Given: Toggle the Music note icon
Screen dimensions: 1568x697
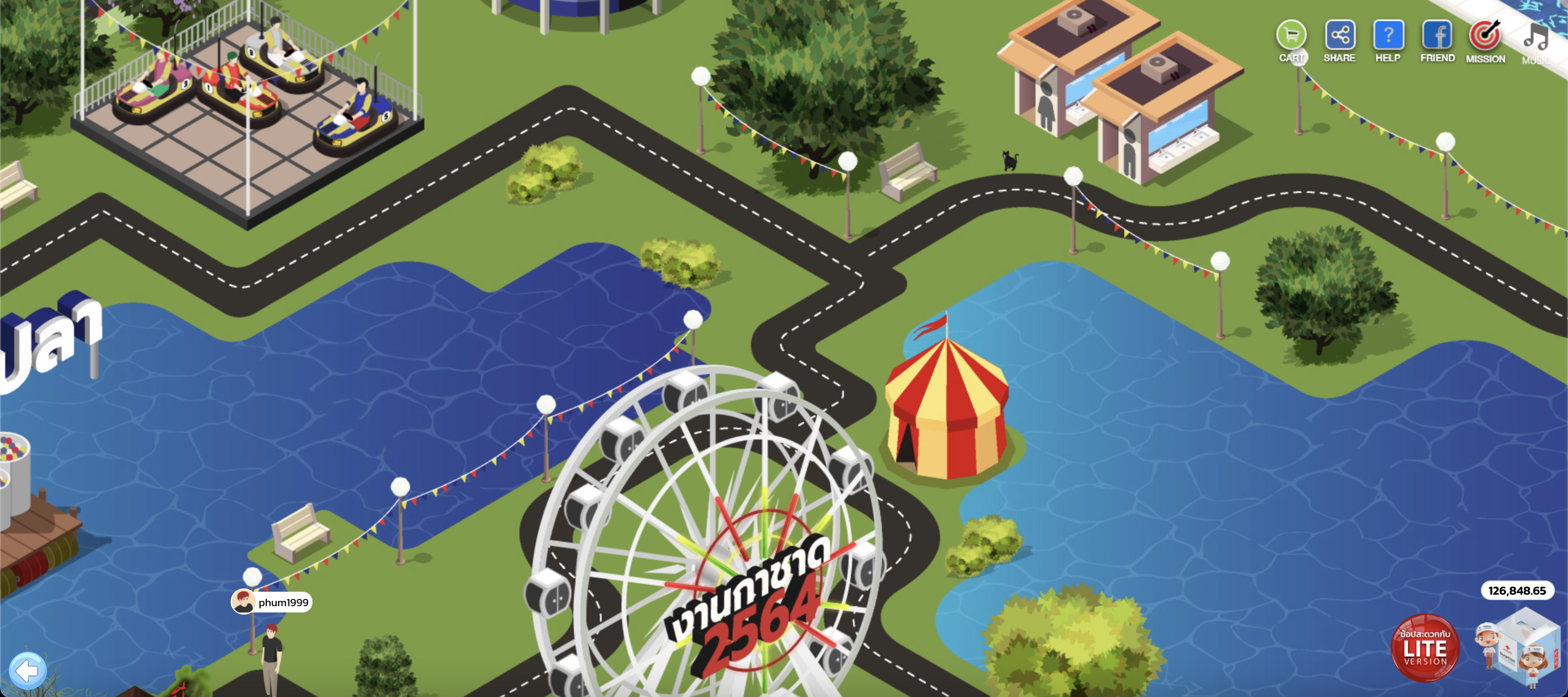Looking at the screenshot, I should (1536, 38).
